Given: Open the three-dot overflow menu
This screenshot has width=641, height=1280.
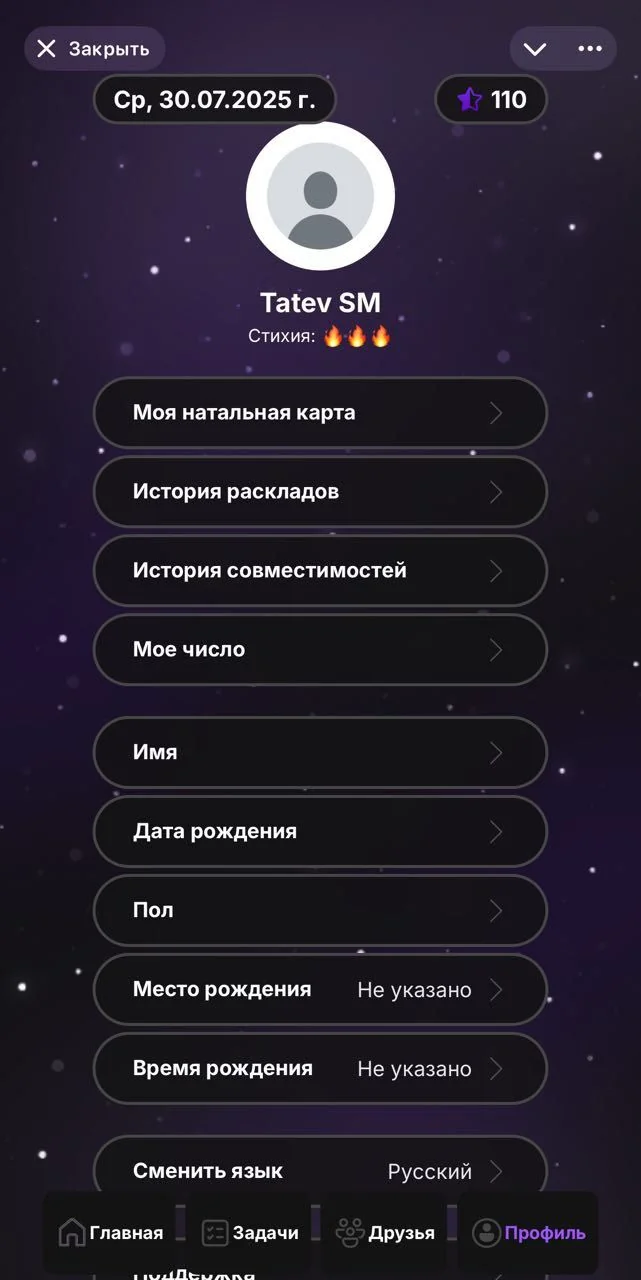Looking at the screenshot, I should coord(590,49).
